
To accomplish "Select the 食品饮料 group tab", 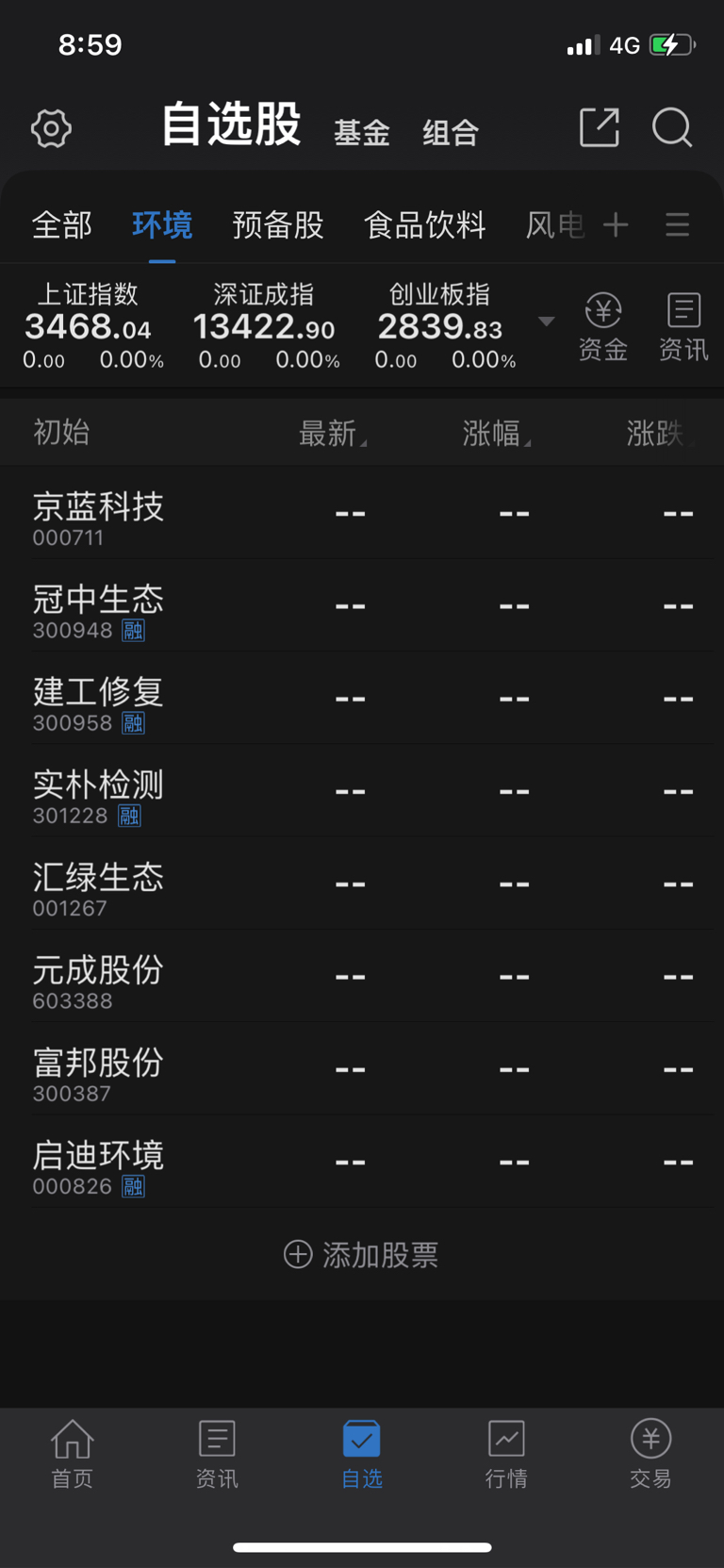I will (x=425, y=224).
